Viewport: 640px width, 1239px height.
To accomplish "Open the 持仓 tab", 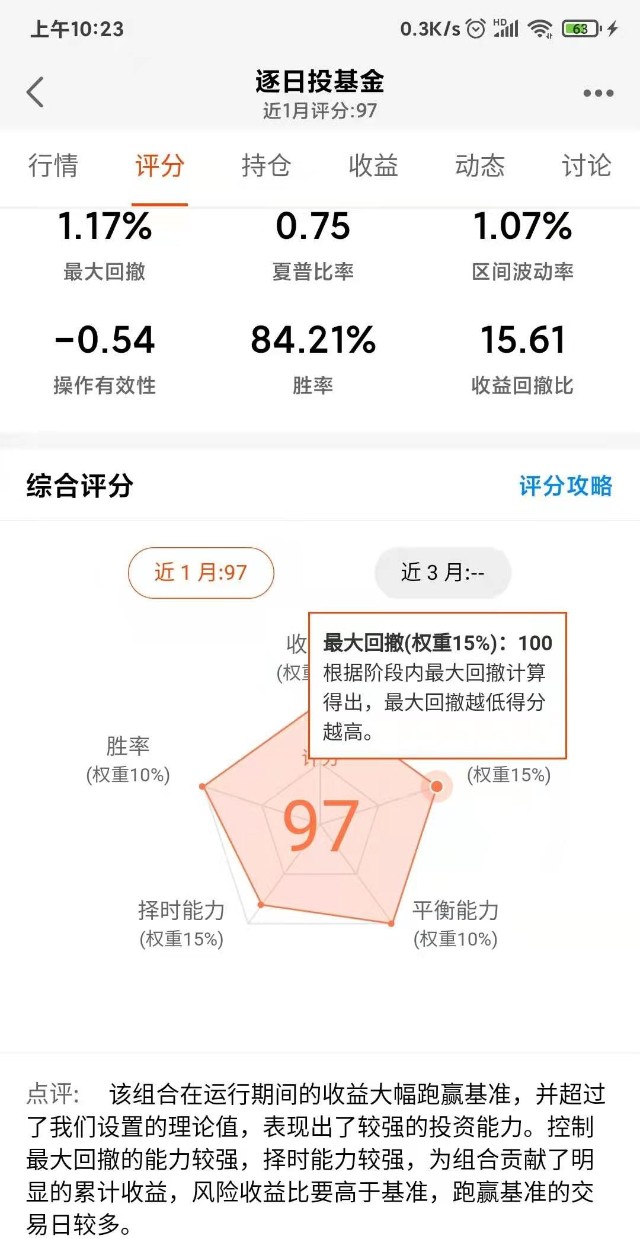I will click(x=266, y=165).
